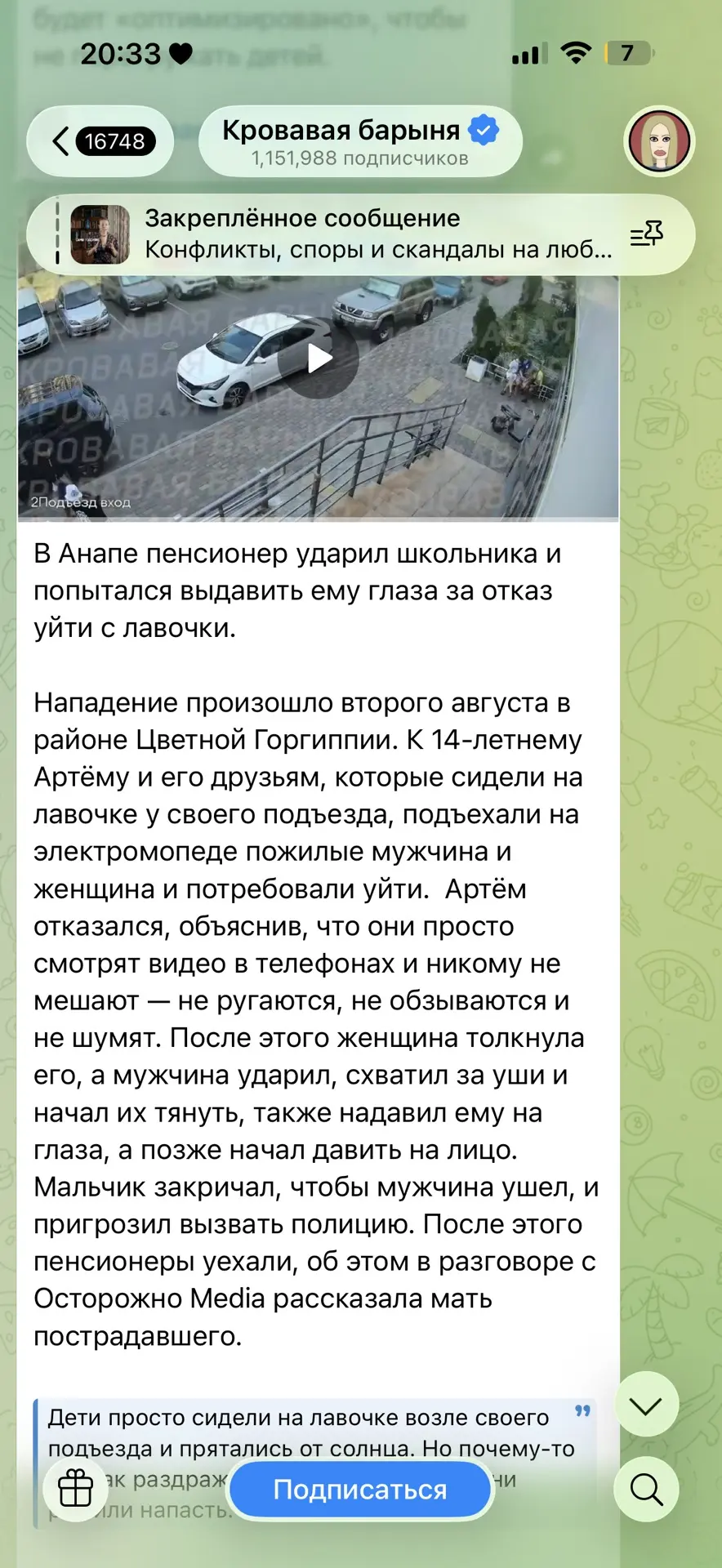Tap Подписаться to join the channel
The height and width of the screenshot is (1568, 722).
pos(360,1490)
